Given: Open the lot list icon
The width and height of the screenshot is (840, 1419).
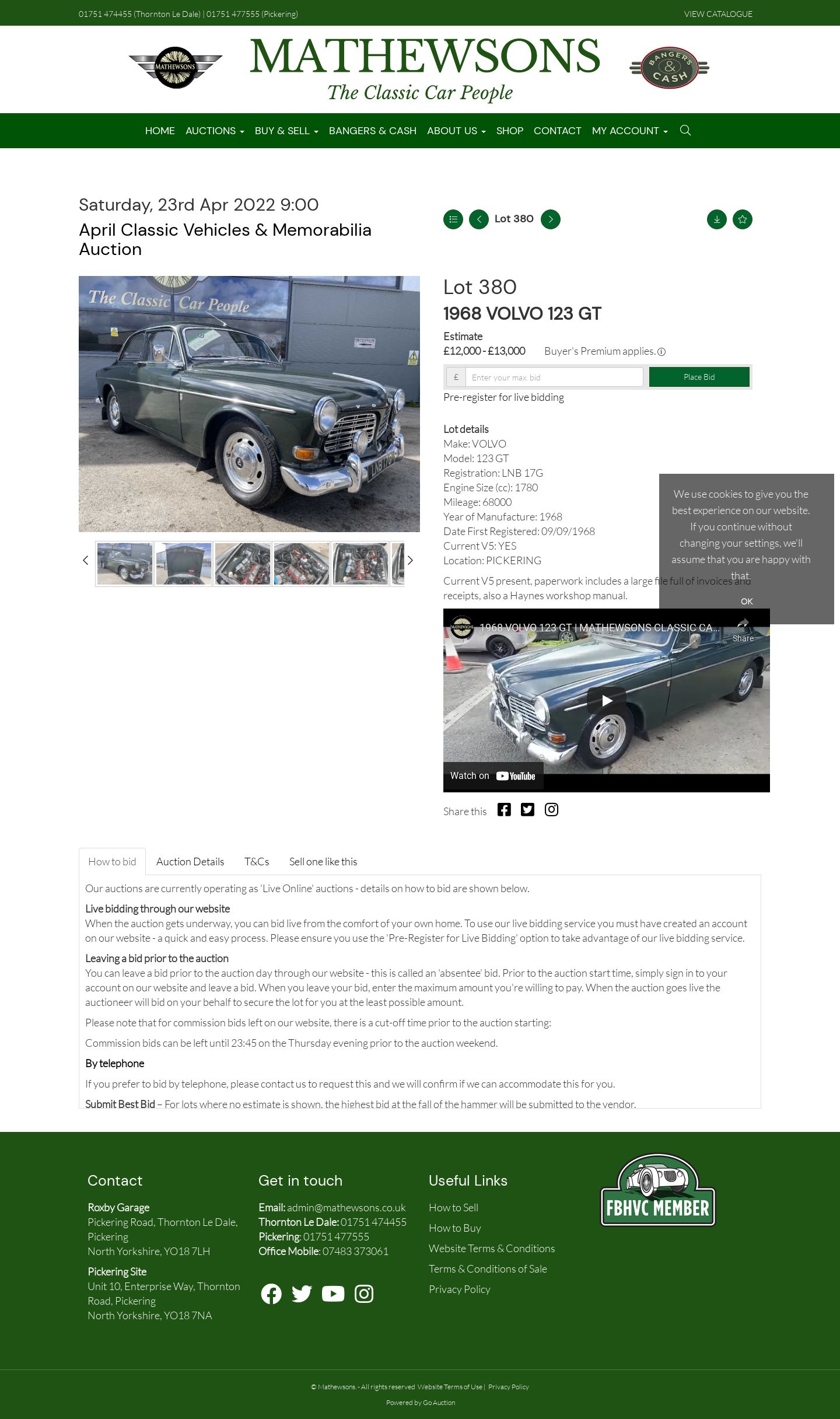Looking at the screenshot, I should pos(453,219).
